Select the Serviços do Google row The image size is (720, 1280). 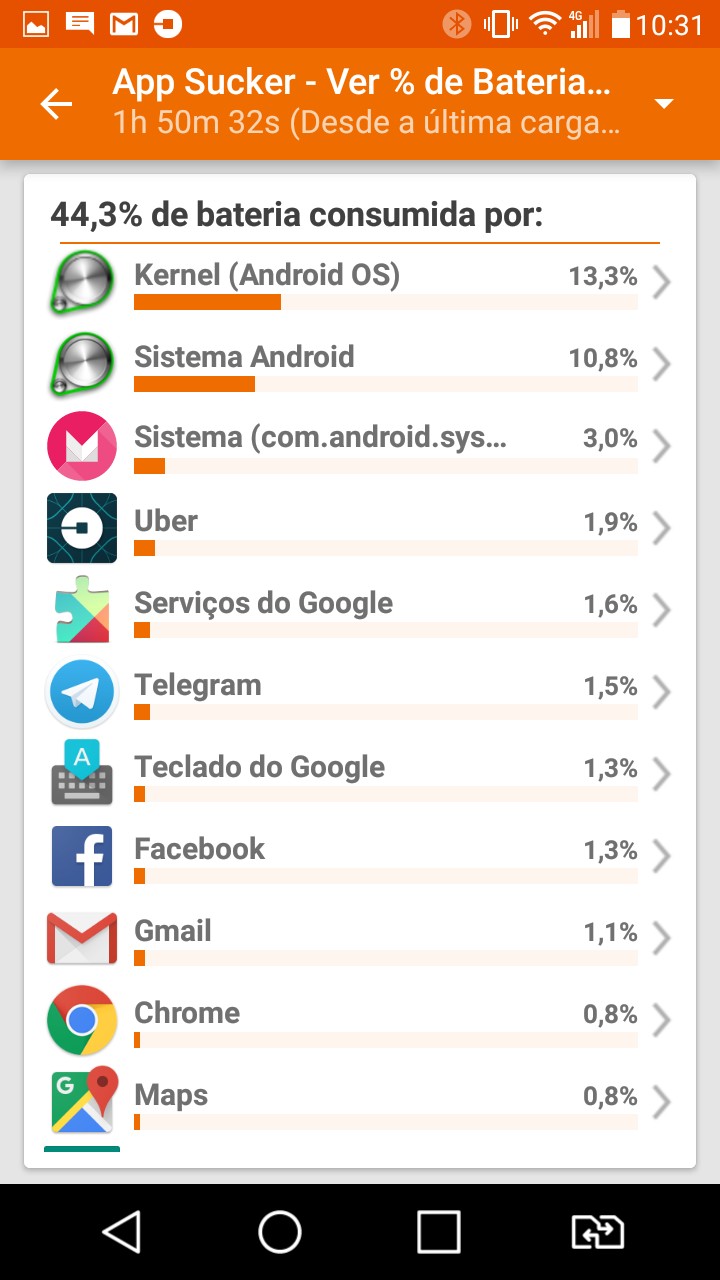[360, 611]
